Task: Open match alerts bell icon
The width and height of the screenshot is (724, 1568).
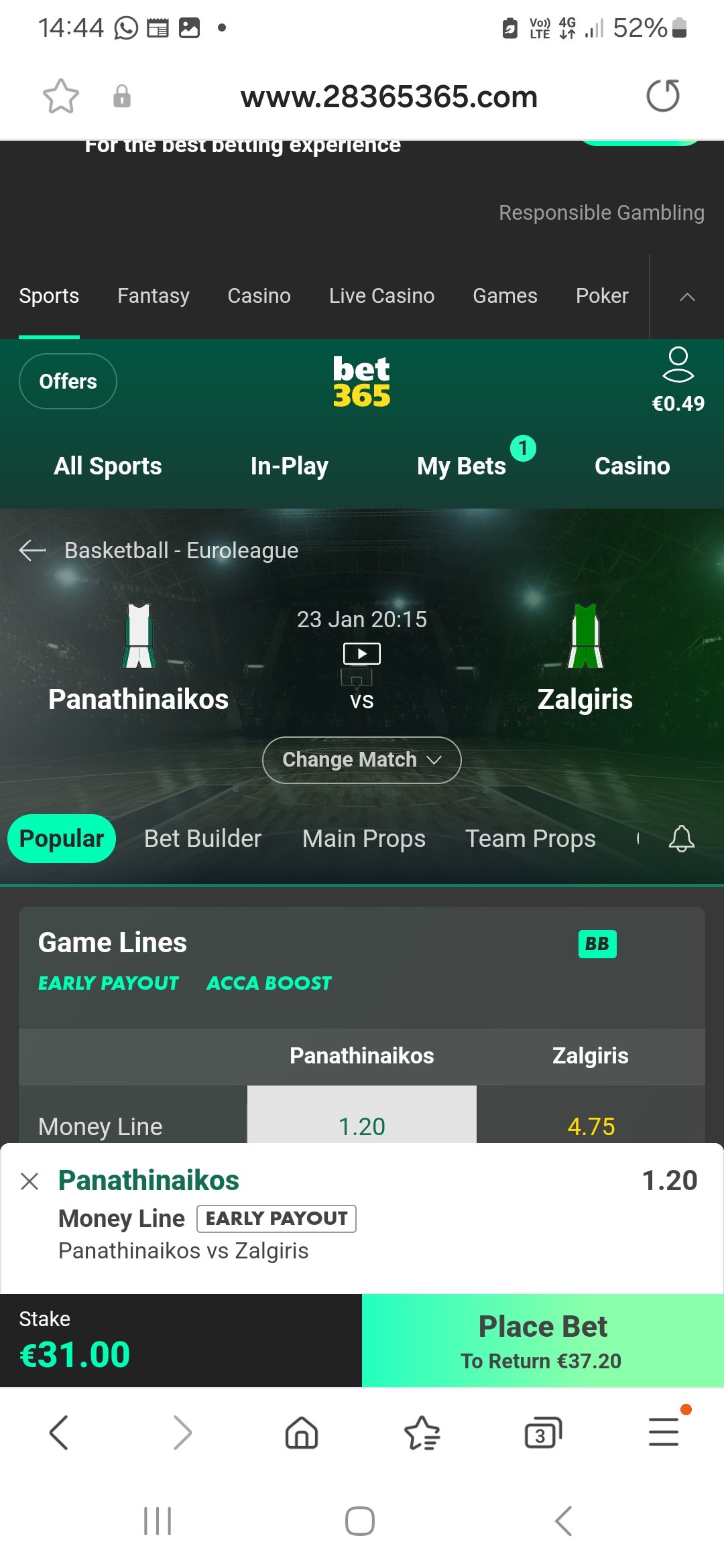Action: click(681, 838)
